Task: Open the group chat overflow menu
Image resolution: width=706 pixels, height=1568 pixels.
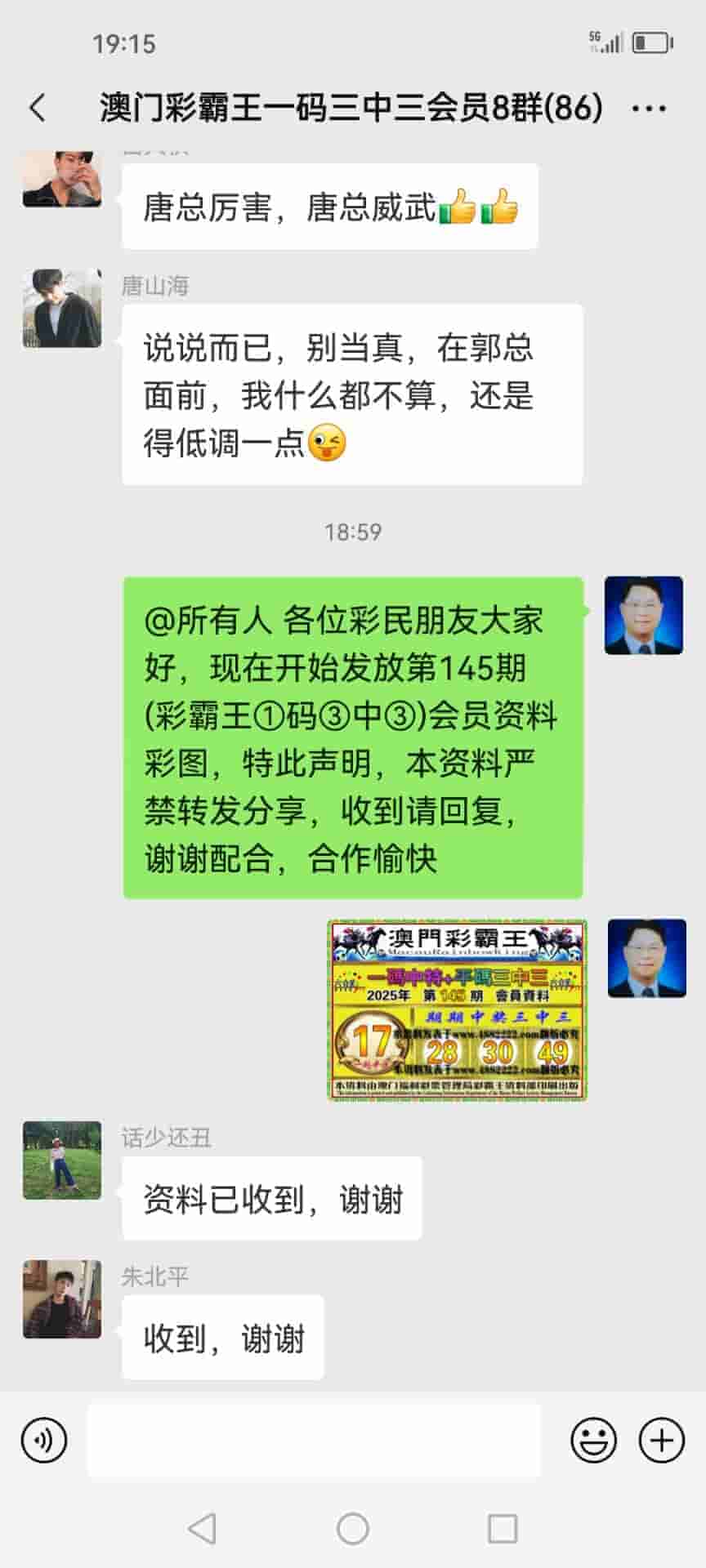Action: pos(649,109)
